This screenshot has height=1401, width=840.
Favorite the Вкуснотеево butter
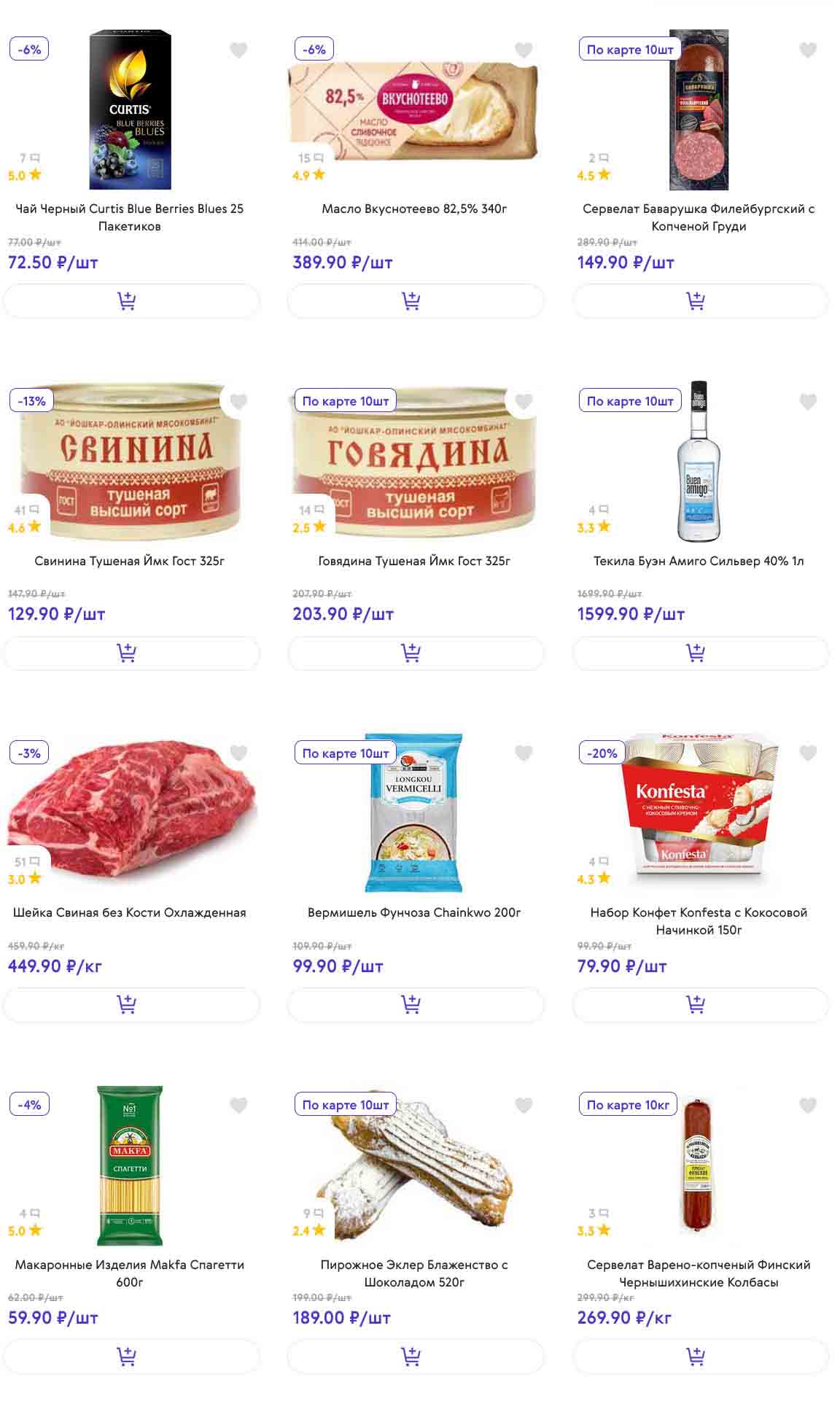point(524,50)
